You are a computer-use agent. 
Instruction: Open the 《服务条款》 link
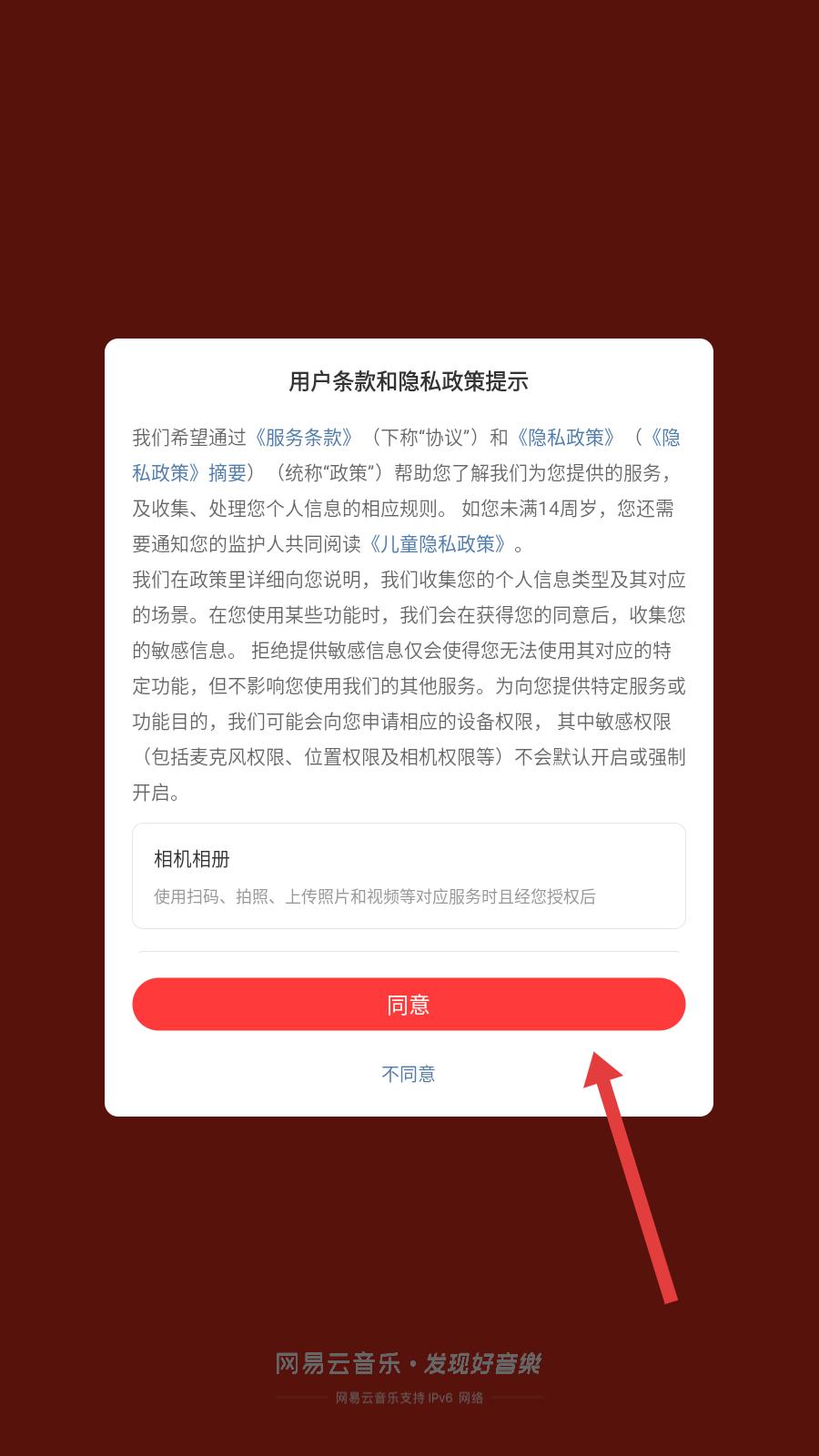[303, 438]
